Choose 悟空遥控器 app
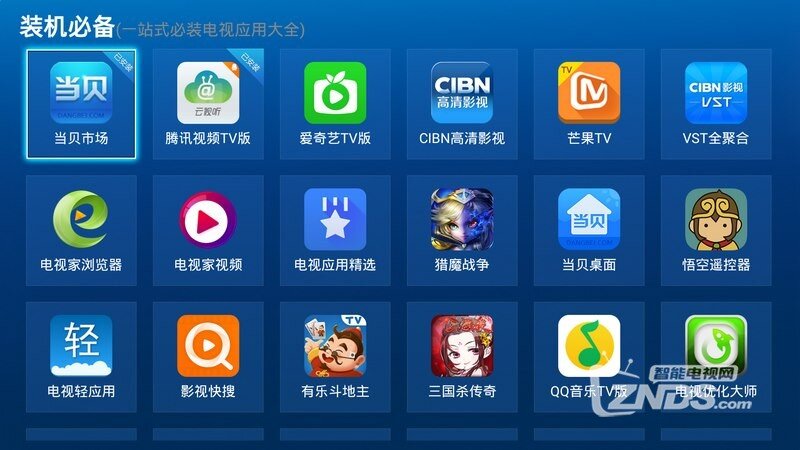This screenshot has width=800, height=450. (716, 230)
